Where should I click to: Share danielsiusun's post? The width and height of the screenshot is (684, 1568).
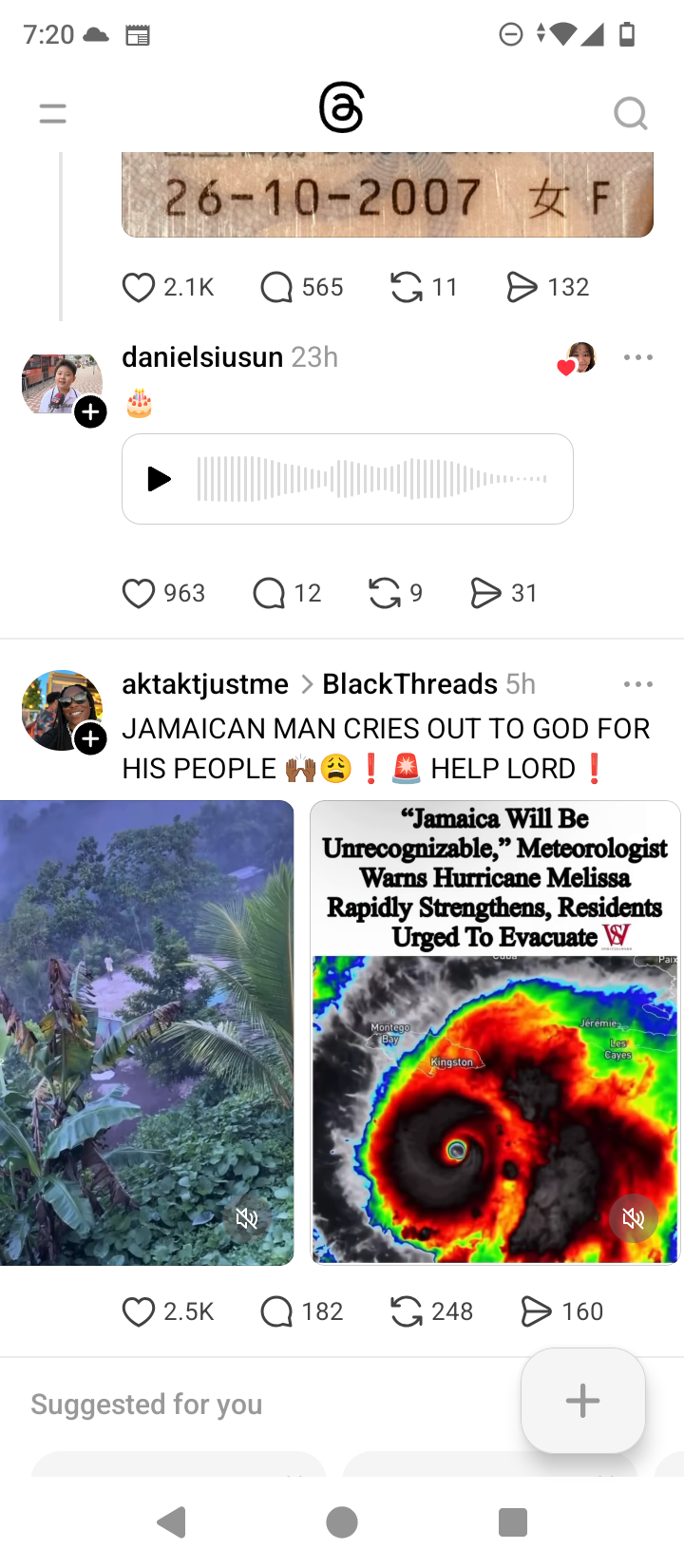485,593
